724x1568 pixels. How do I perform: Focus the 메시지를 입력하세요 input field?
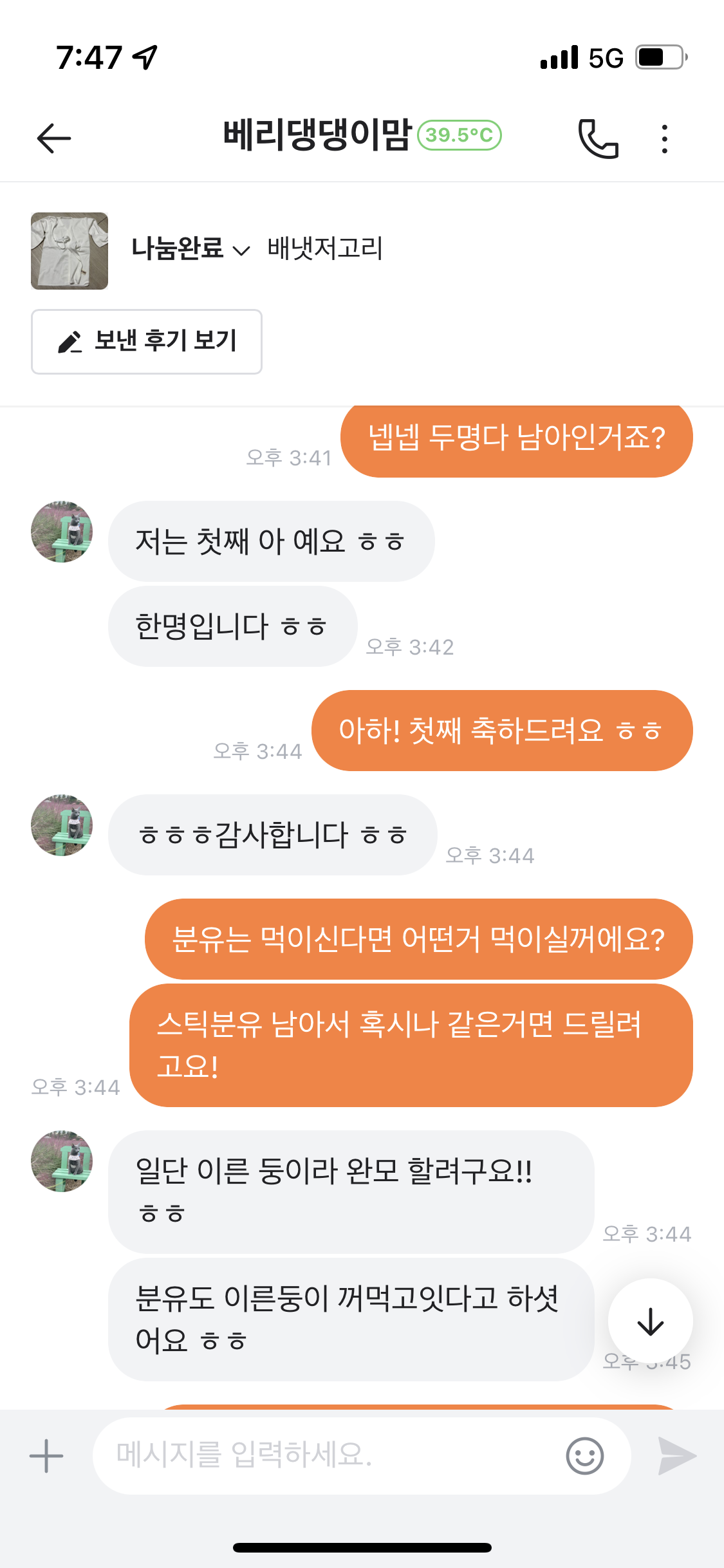click(x=328, y=1455)
